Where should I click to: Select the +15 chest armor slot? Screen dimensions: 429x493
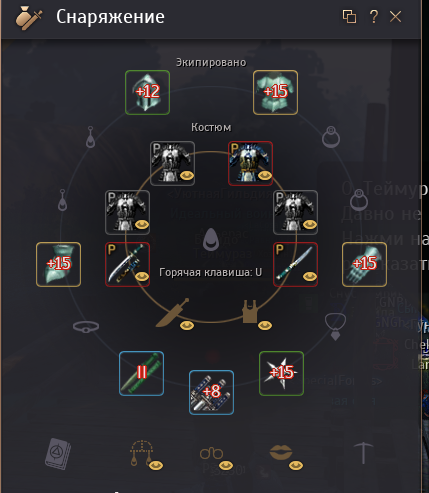point(275,92)
